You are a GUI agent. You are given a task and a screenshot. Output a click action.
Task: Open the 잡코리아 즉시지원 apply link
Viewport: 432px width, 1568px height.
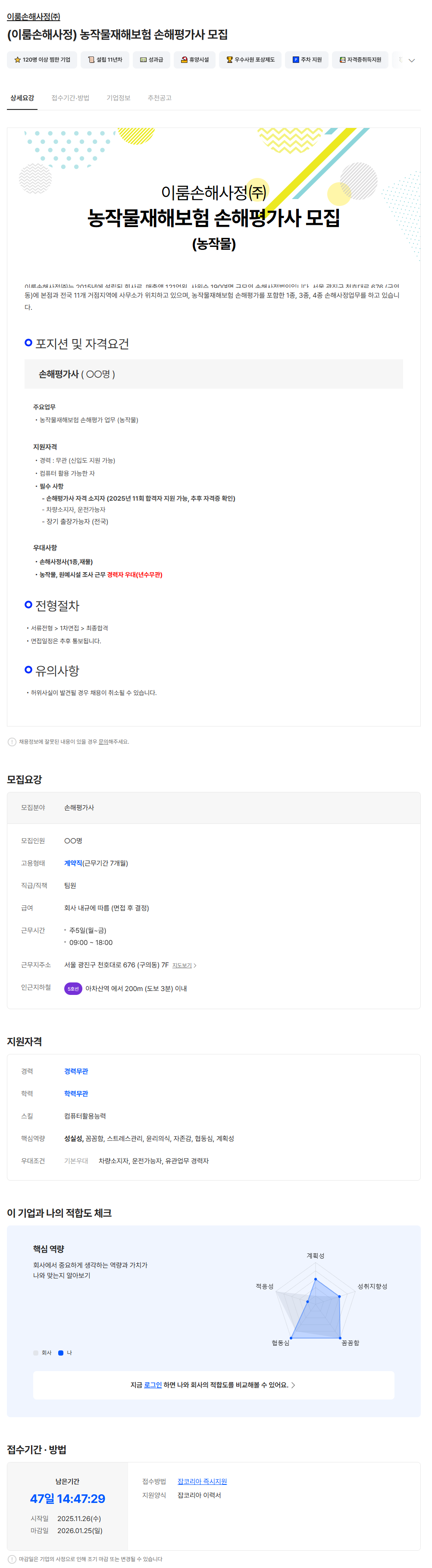tap(202, 1481)
